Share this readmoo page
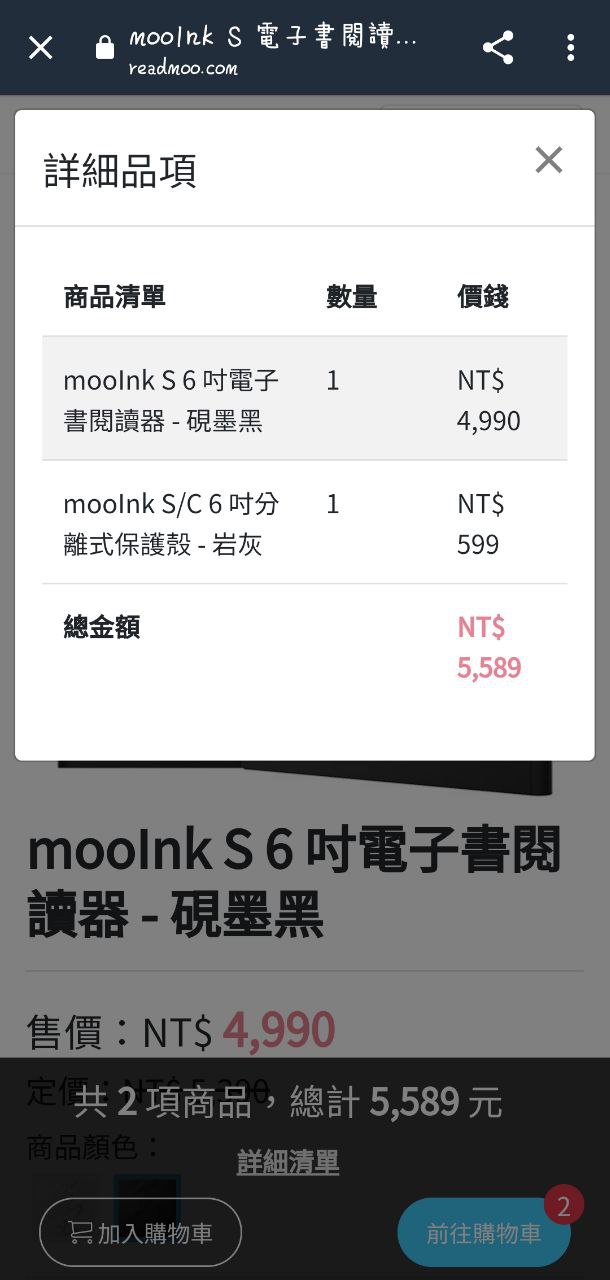610x1280 pixels. point(497,47)
